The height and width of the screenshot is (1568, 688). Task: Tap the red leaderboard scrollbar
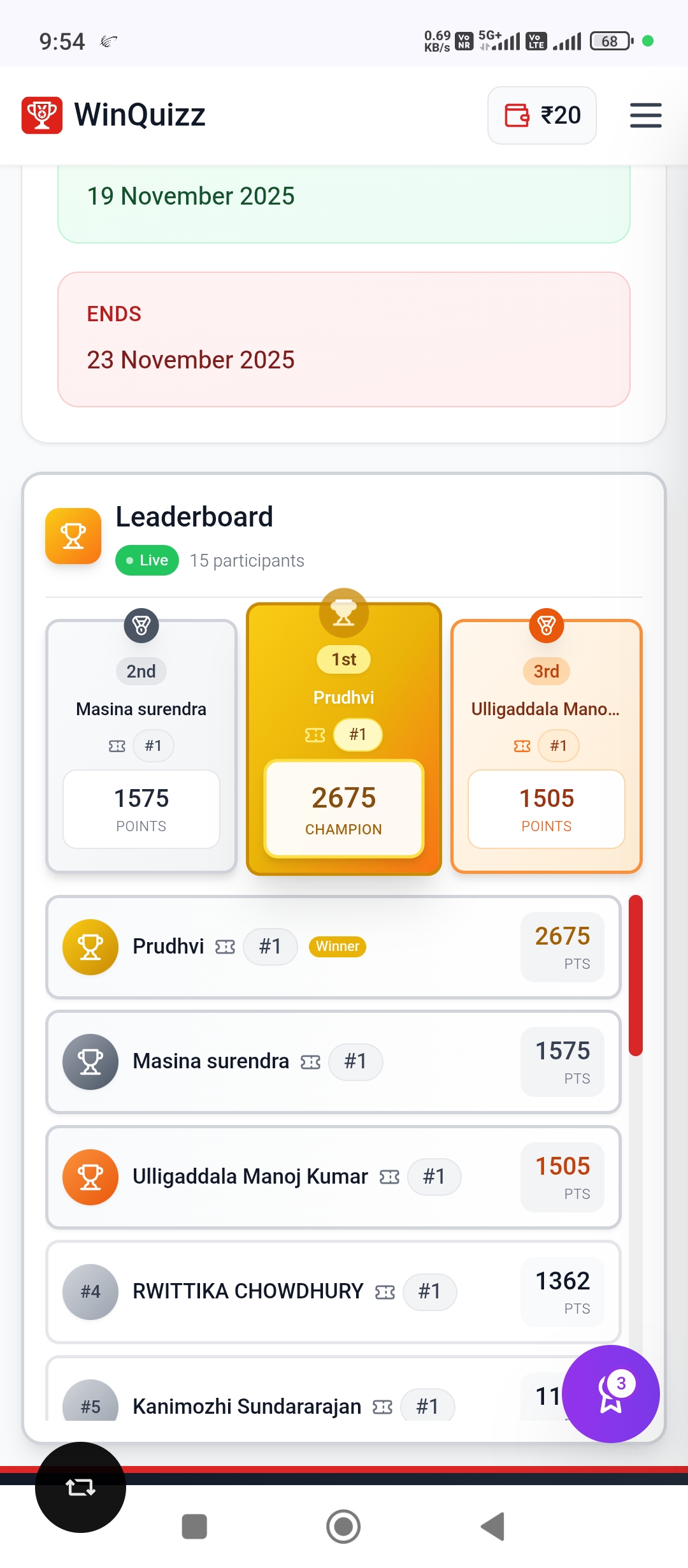click(635, 975)
